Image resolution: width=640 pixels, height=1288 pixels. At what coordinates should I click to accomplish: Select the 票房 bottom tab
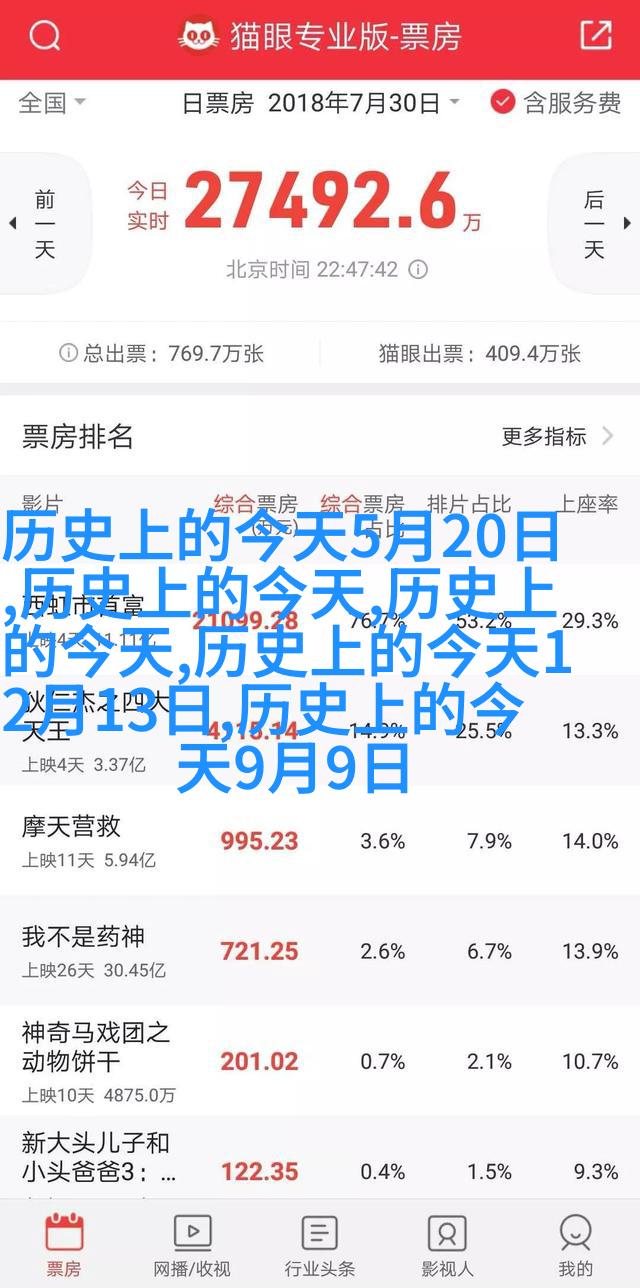64,1244
